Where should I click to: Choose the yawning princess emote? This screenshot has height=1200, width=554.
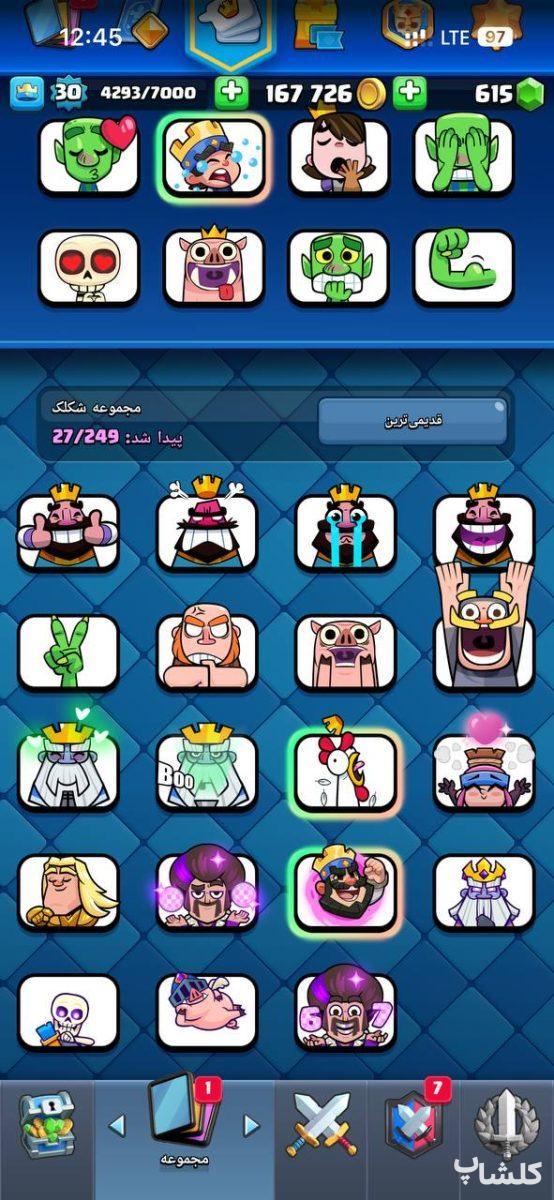(x=339, y=155)
